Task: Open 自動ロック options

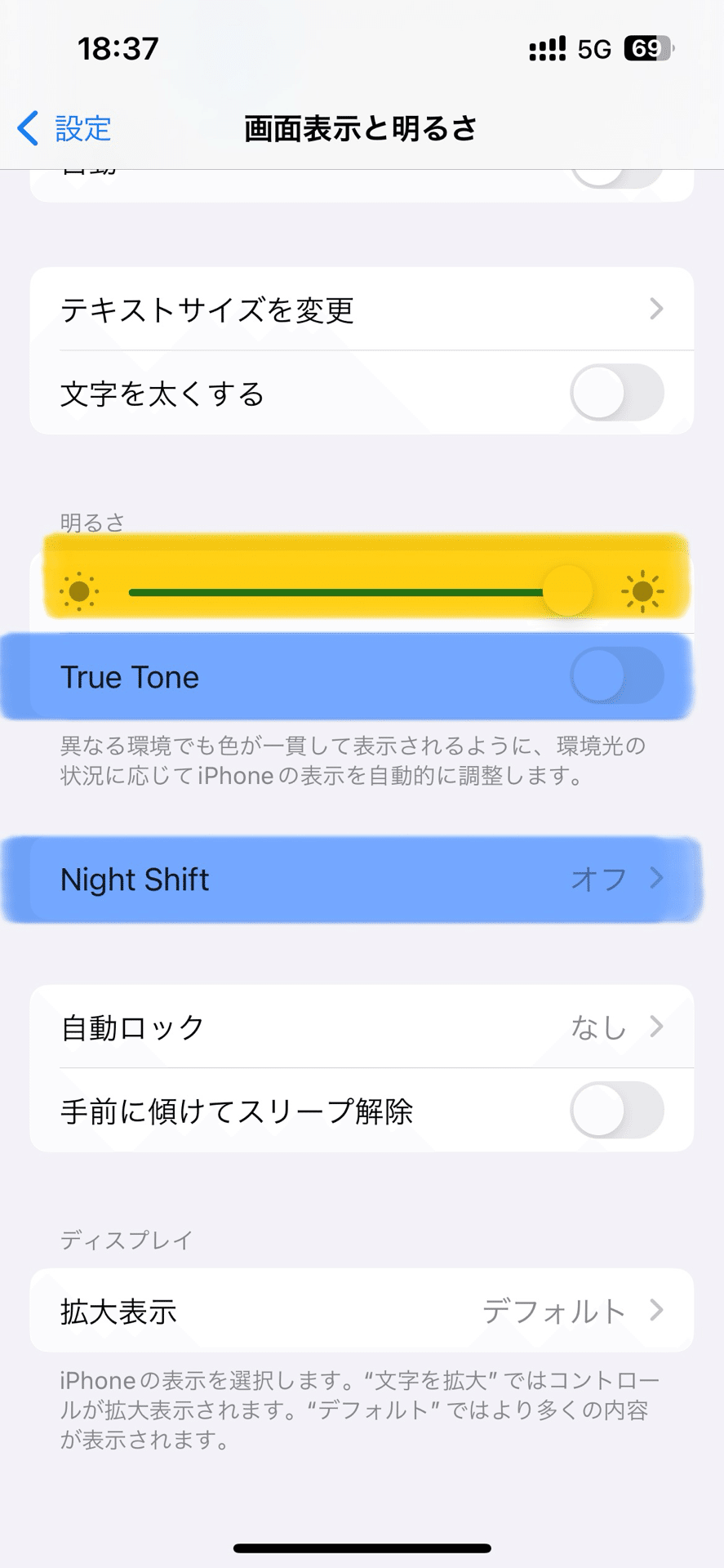Action: [x=361, y=1027]
